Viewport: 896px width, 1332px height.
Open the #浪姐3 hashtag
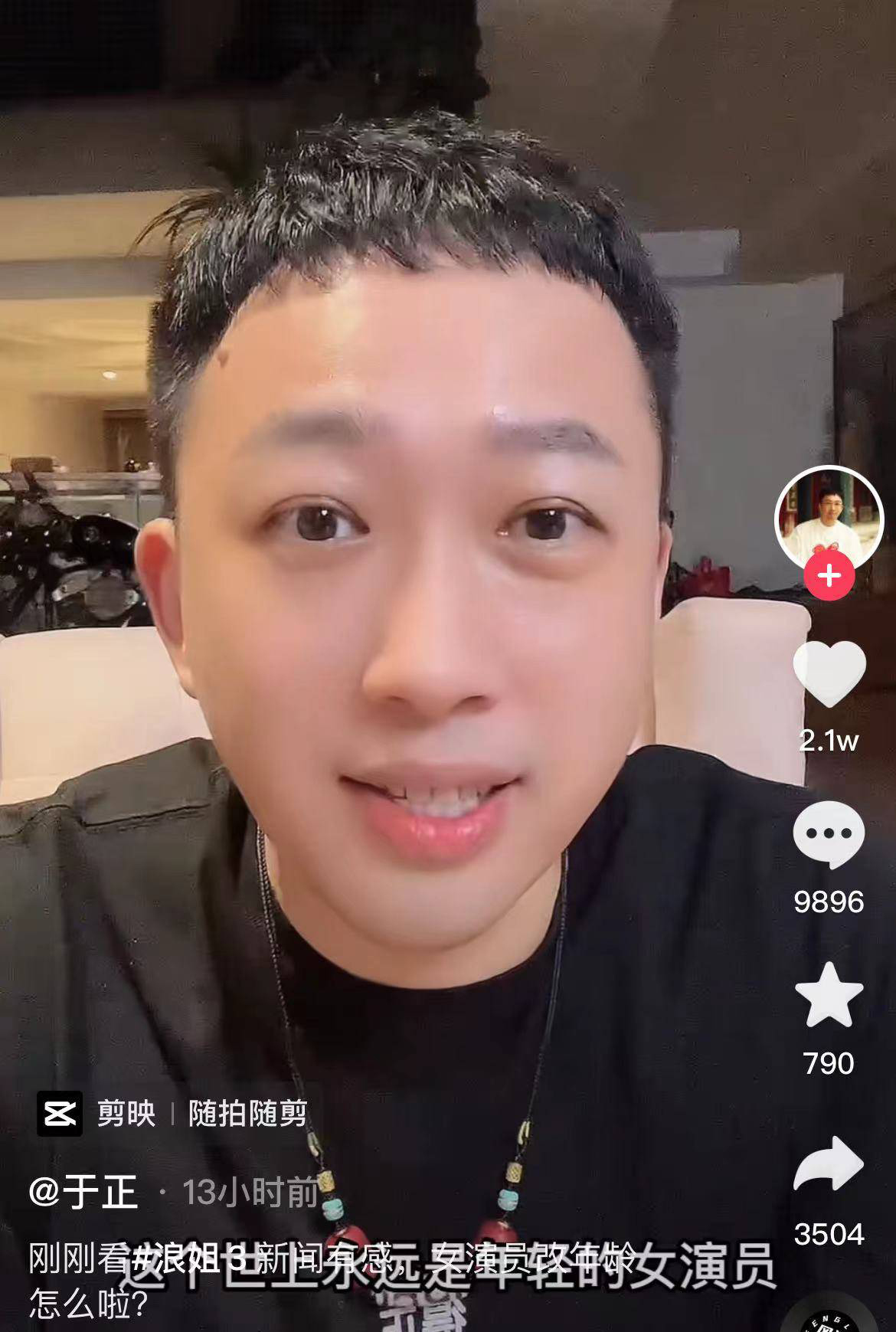[x=186, y=1258]
